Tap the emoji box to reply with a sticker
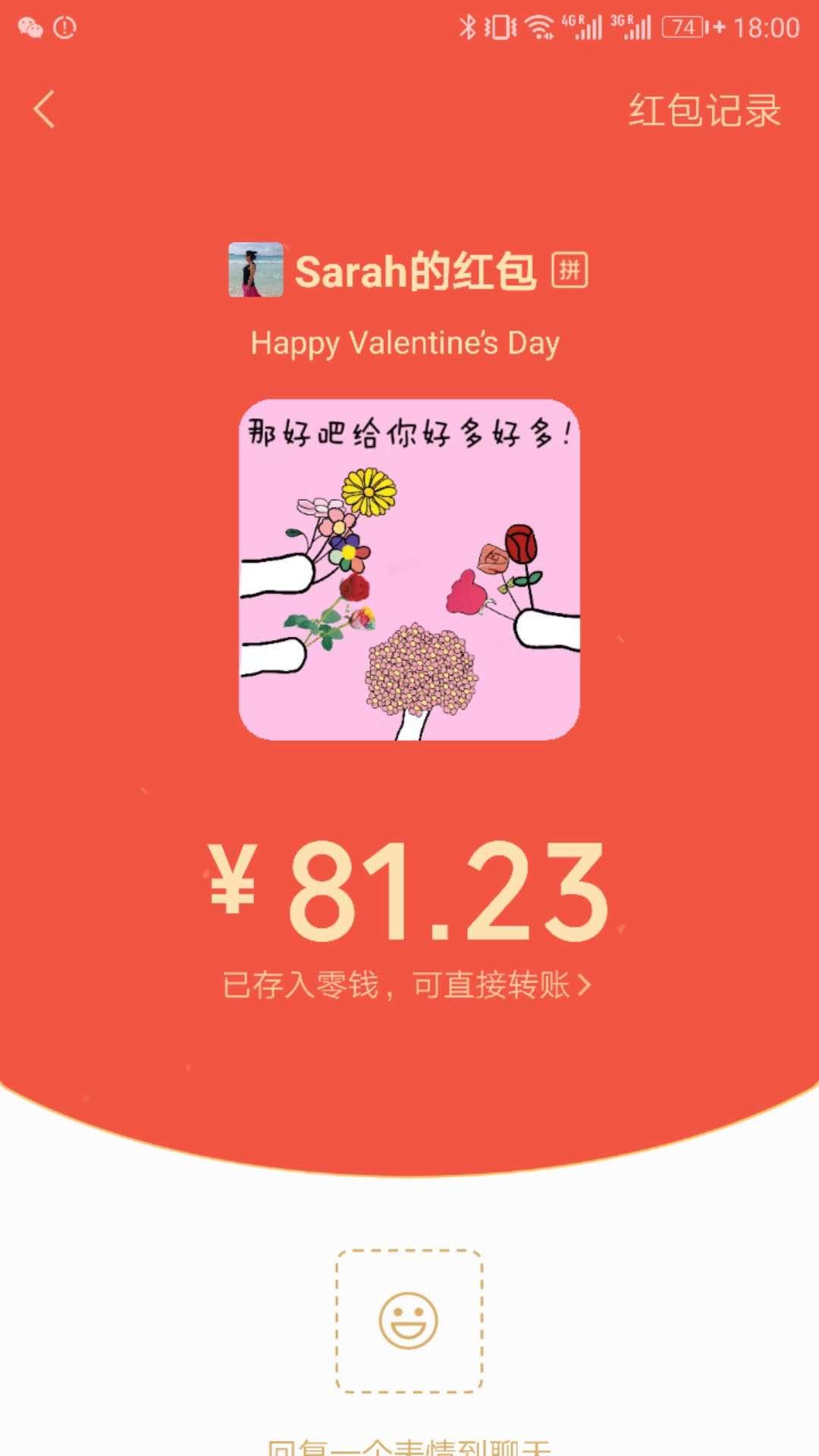The height and width of the screenshot is (1456, 819). [x=409, y=1320]
